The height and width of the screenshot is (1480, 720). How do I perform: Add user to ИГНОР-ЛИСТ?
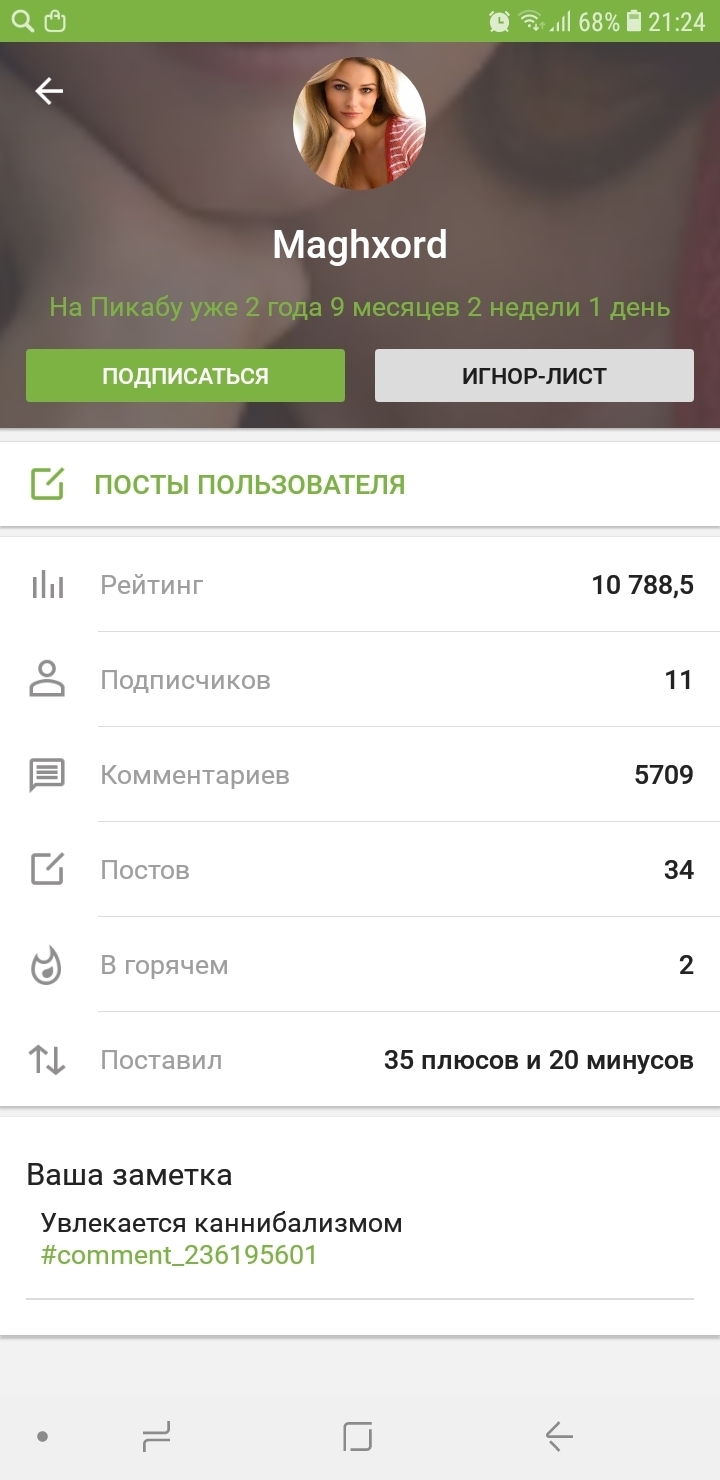534,376
